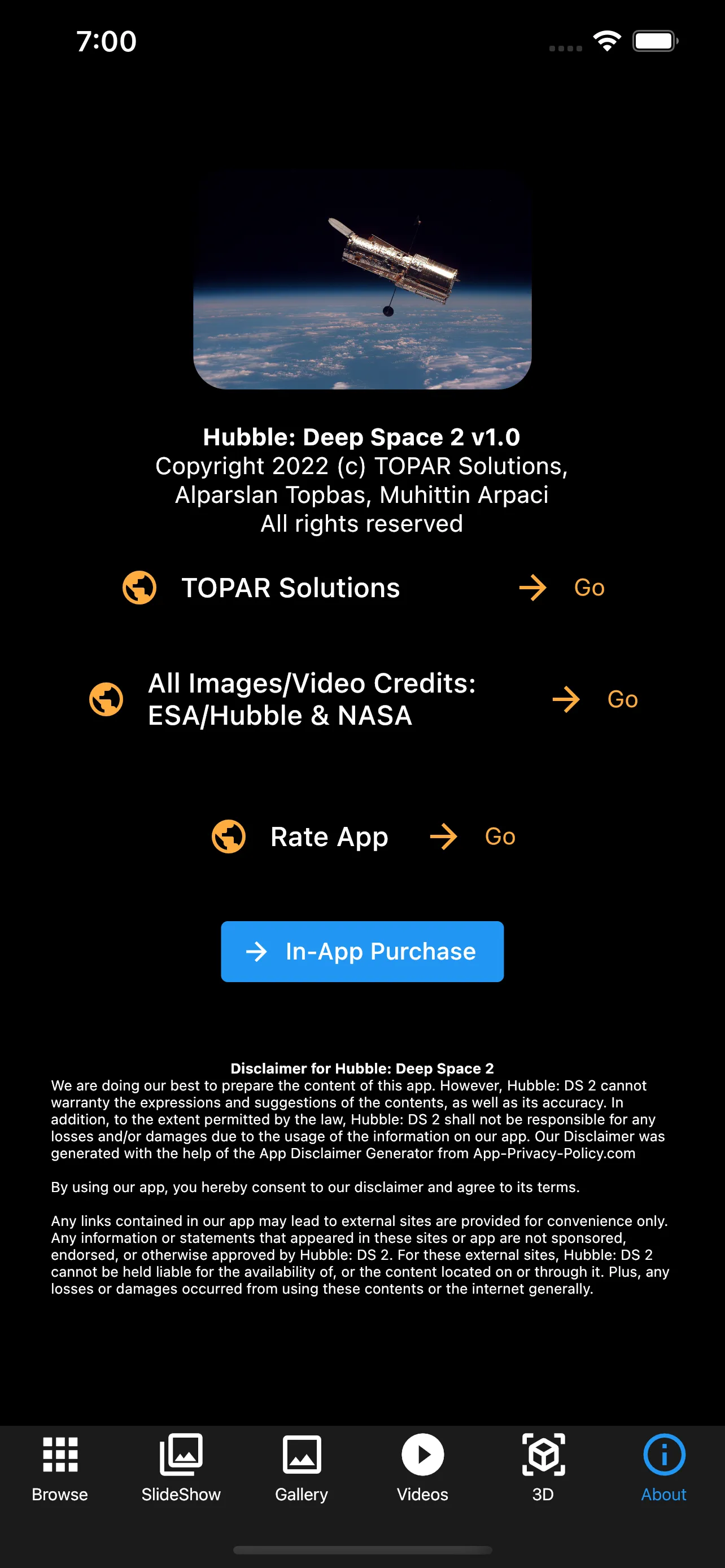Open the SlideShow tab
725x1568 pixels.
[181, 1468]
